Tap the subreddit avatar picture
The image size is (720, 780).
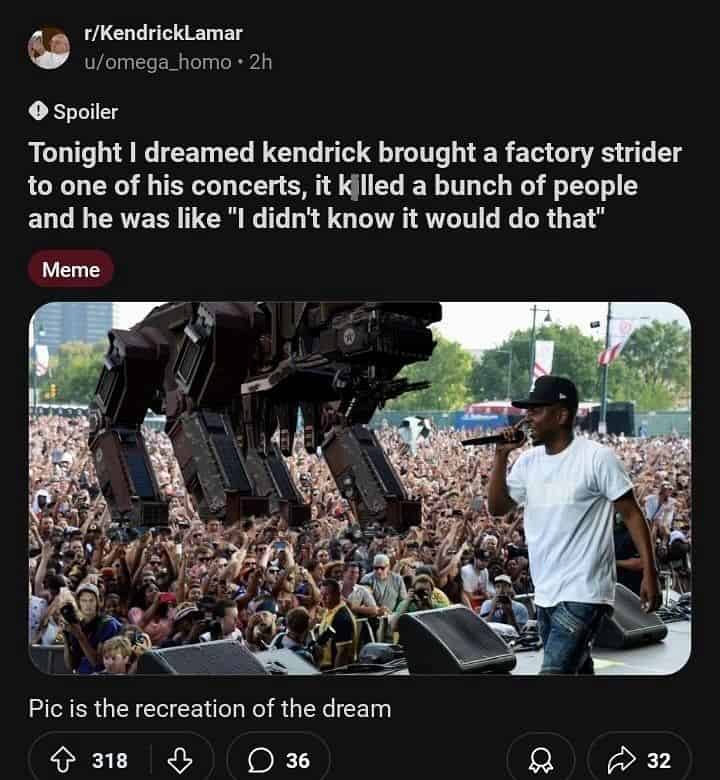coord(49,47)
